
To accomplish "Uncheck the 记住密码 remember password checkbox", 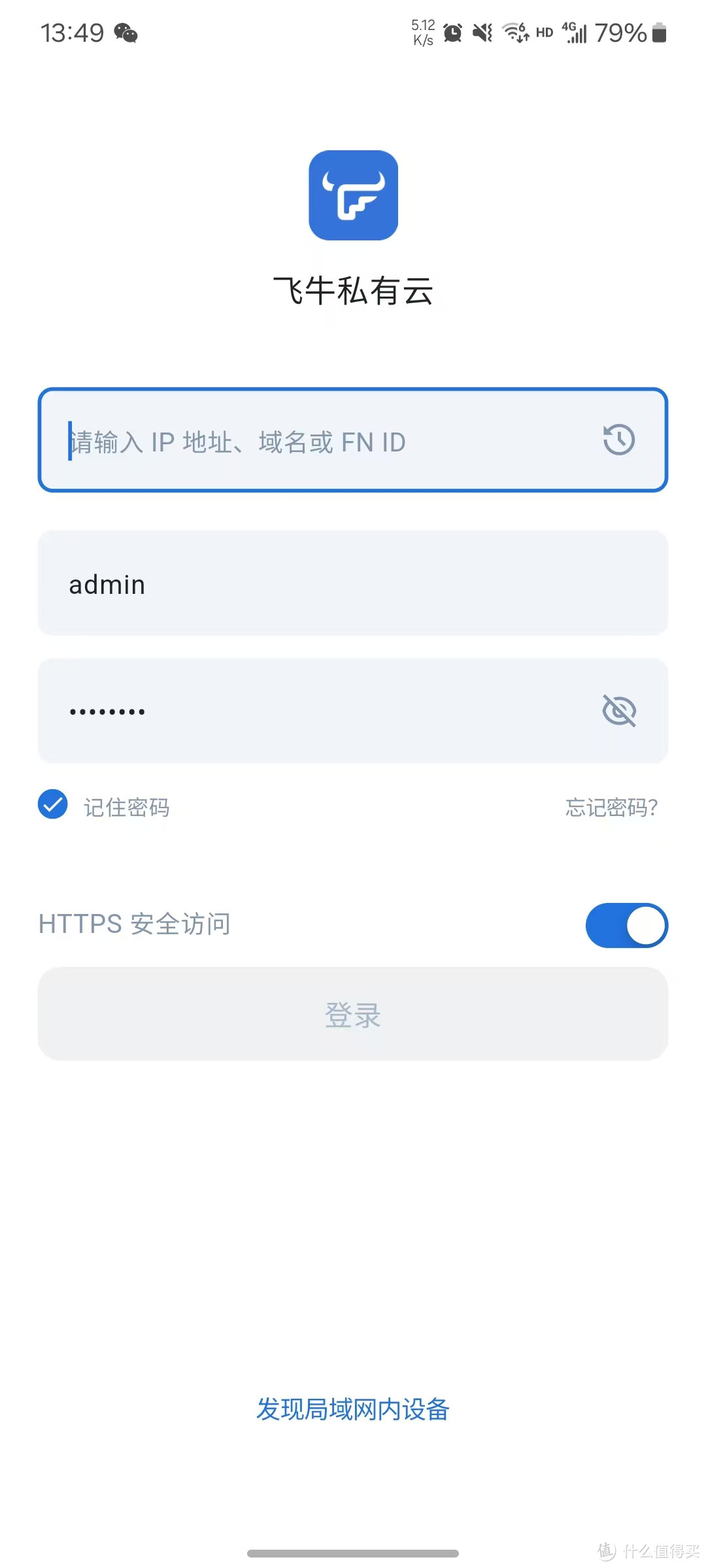I will pyautogui.click(x=52, y=806).
